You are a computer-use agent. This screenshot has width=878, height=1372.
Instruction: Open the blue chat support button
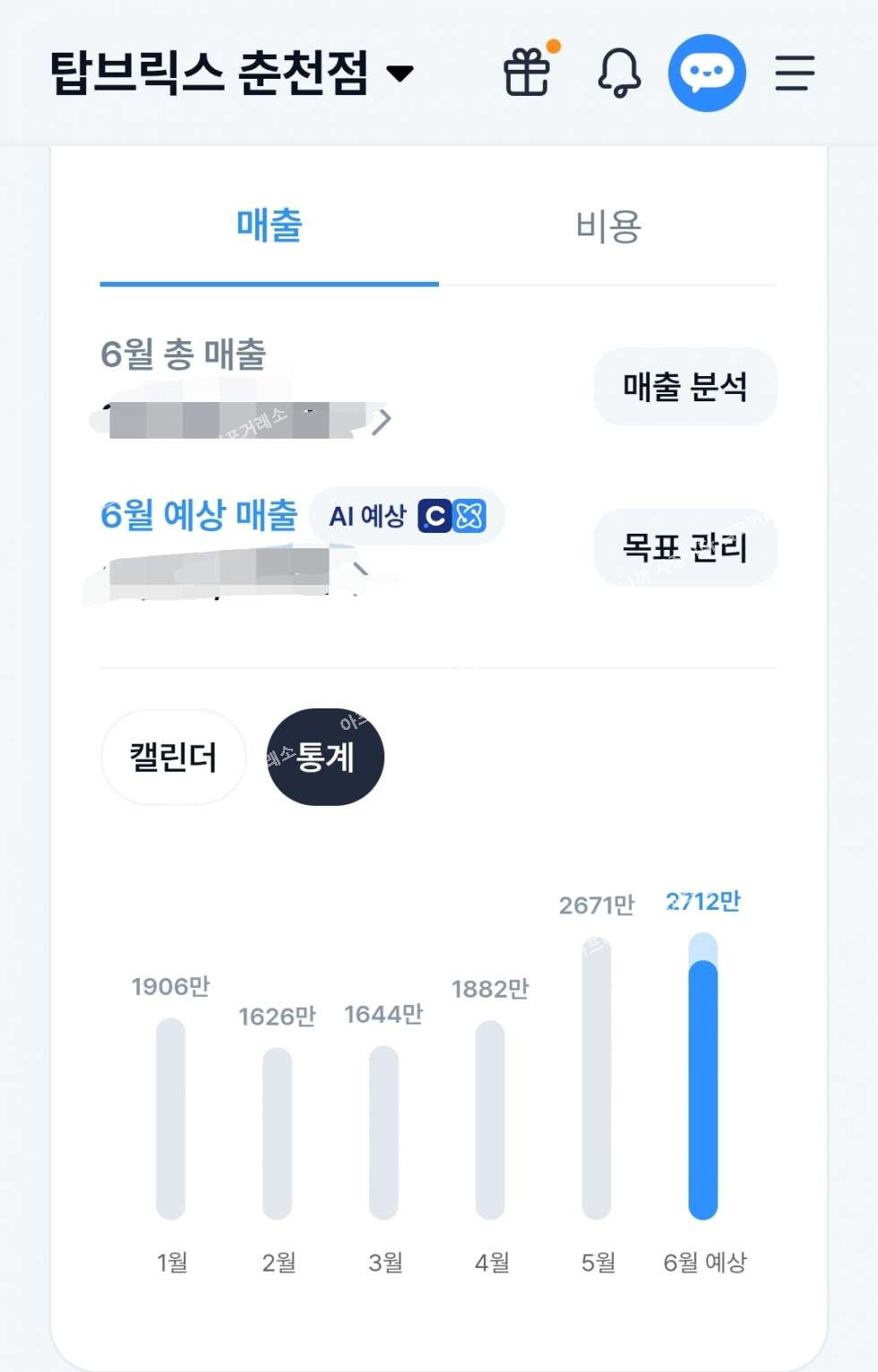[707, 73]
